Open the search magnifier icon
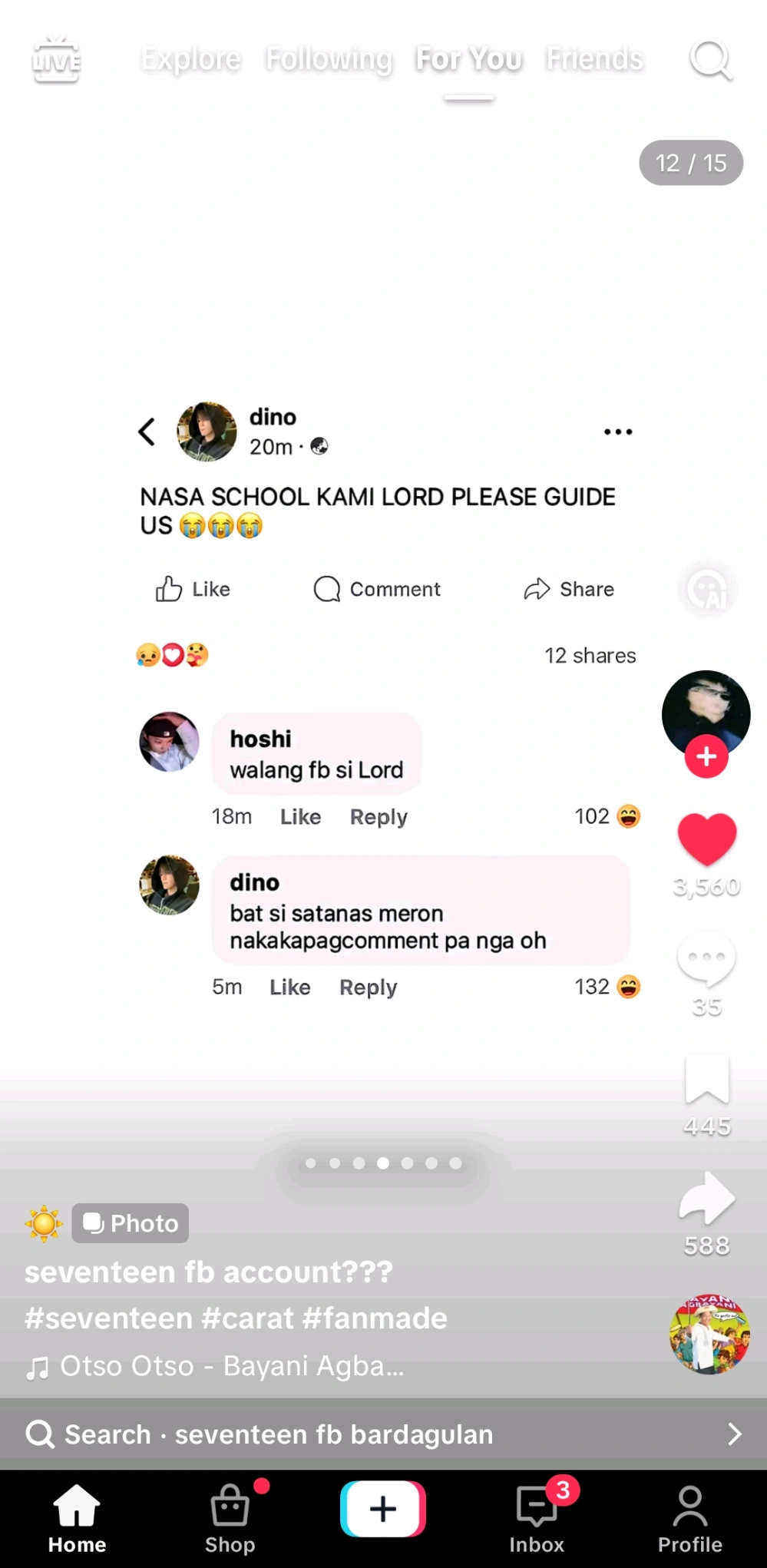767x1568 pixels. click(710, 60)
